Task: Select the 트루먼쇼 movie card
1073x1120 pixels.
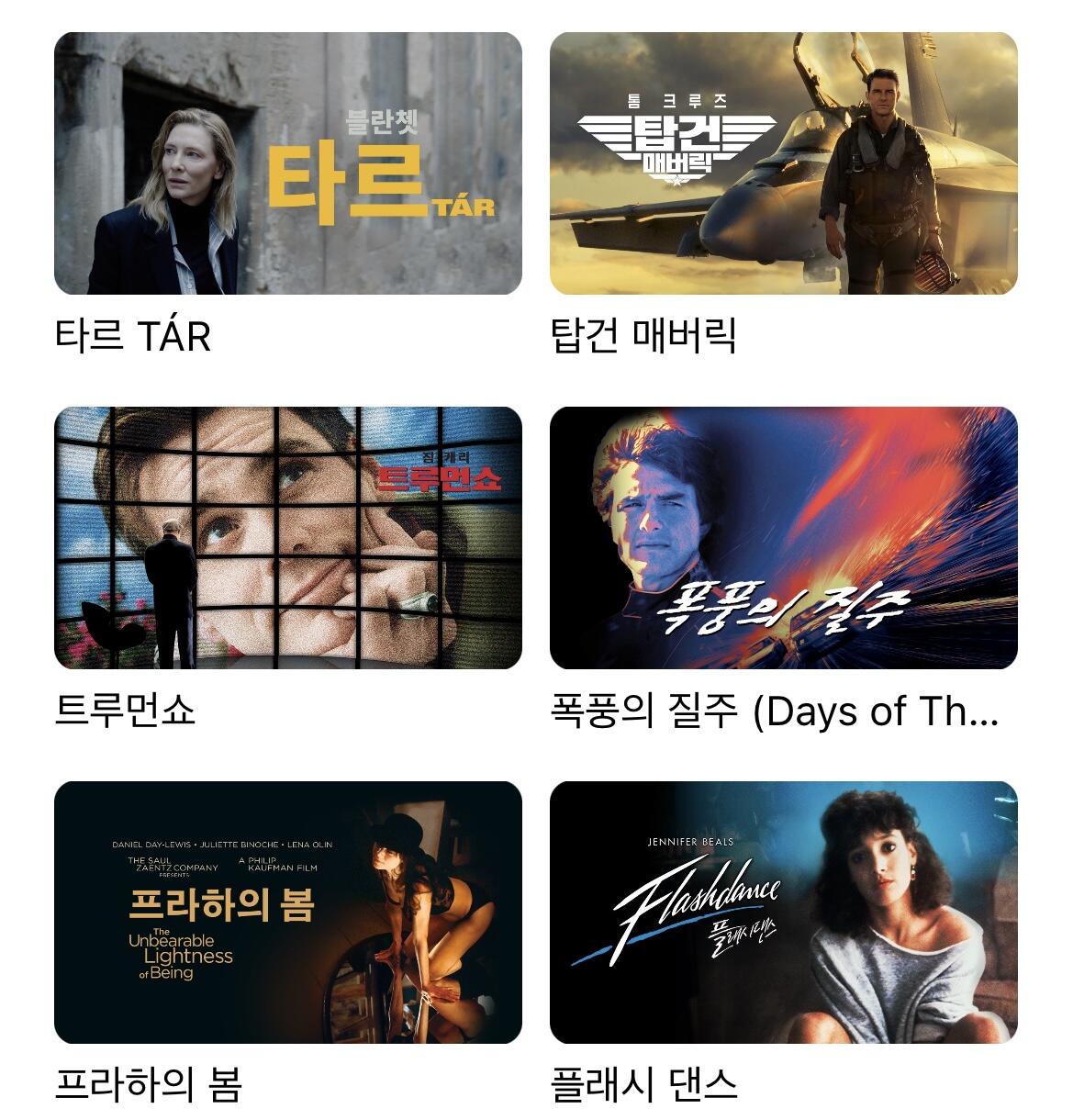Action: coord(287,538)
